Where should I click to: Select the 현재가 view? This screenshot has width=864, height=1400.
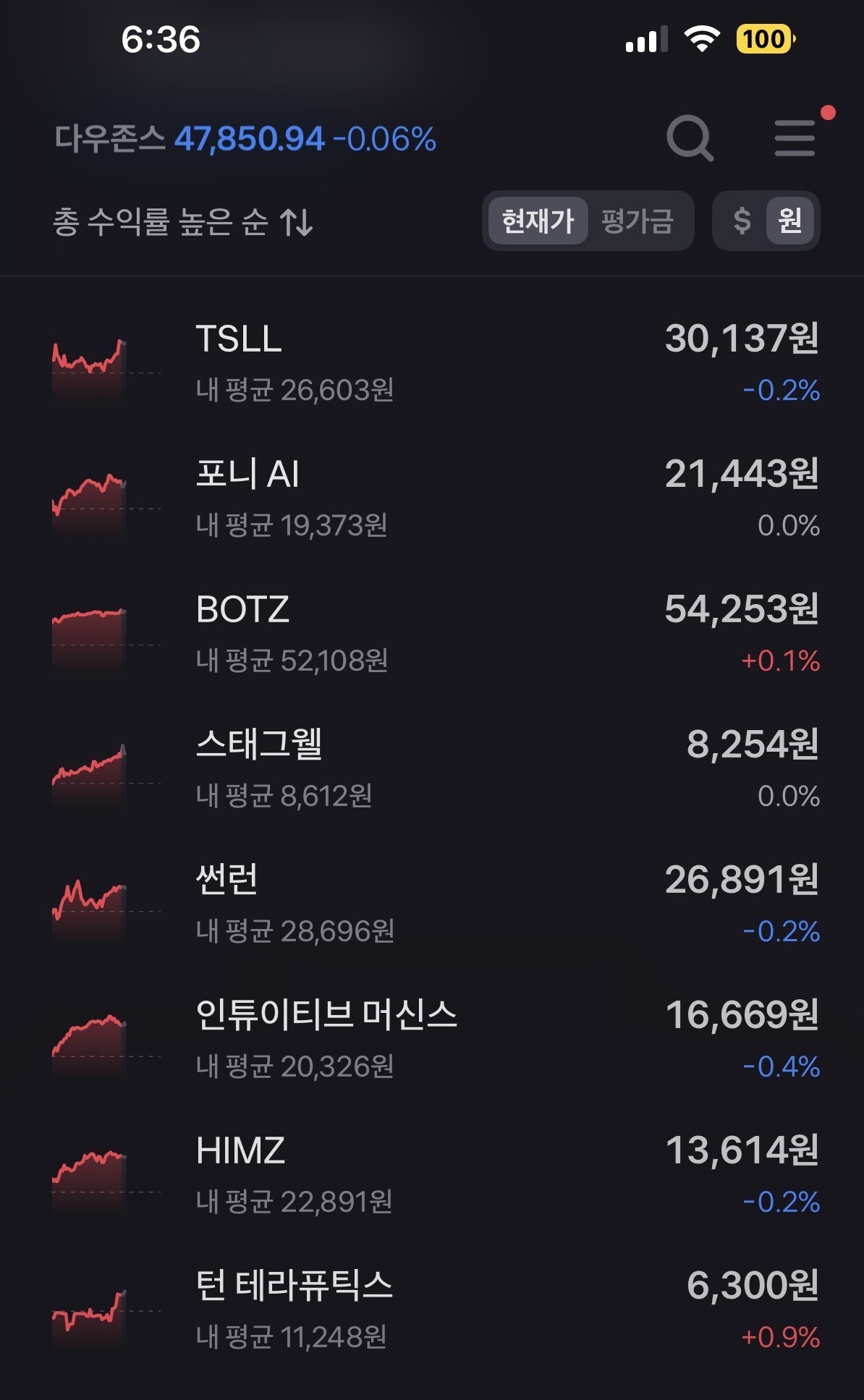tap(538, 221)
